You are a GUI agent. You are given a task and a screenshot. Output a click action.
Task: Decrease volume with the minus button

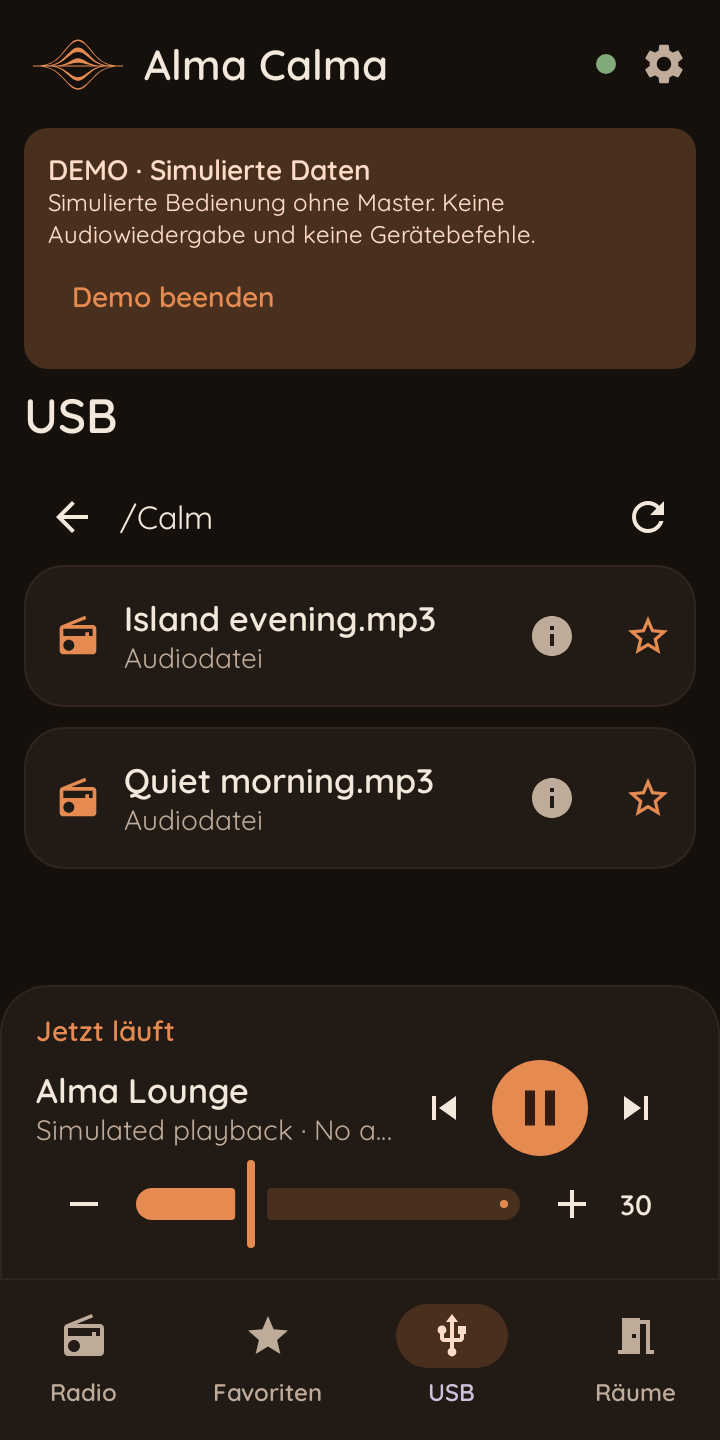pyautogui.click(x=84, y=1204)
